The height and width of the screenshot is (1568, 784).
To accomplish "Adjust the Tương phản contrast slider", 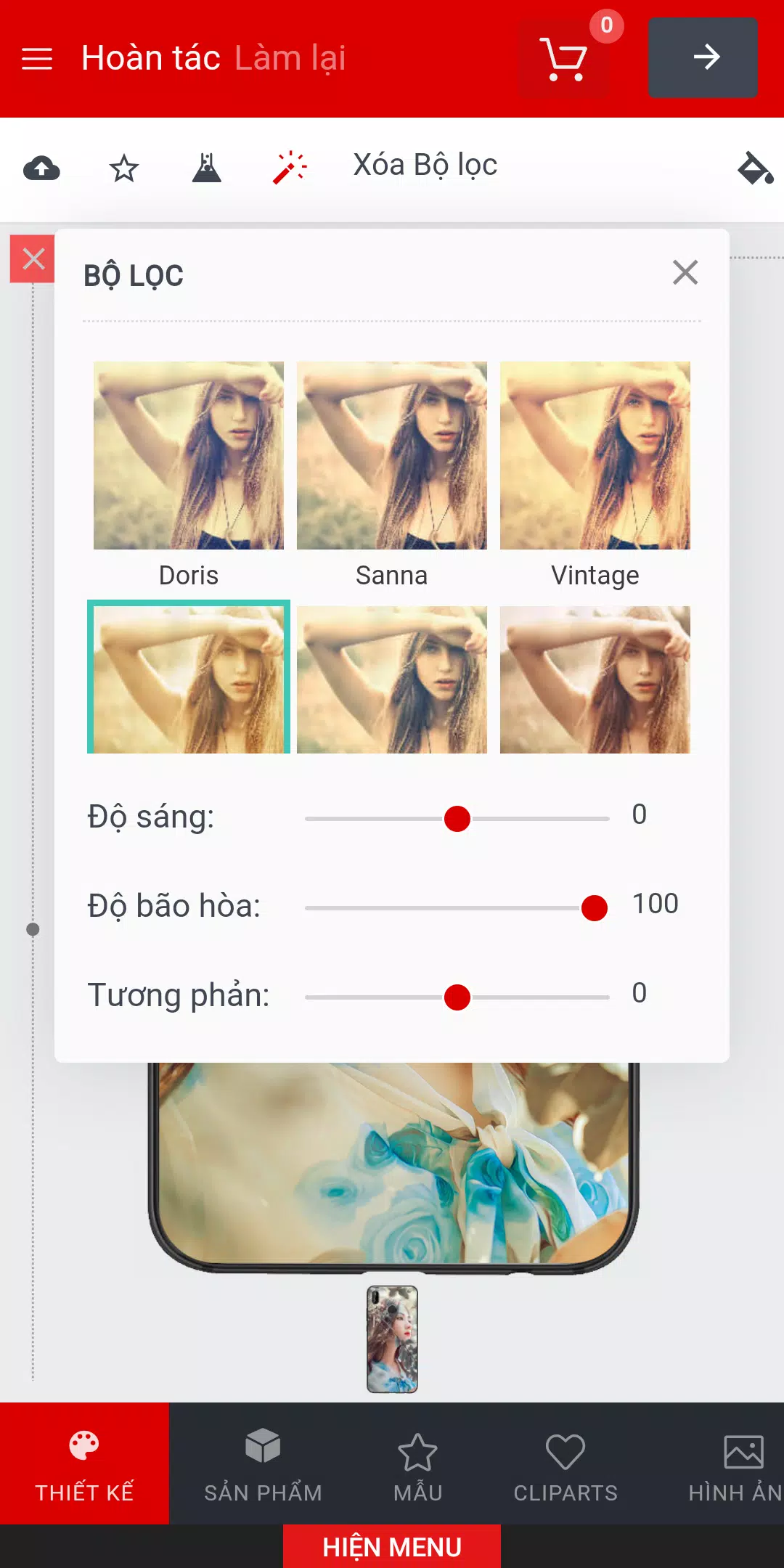I will pos(457,997).
